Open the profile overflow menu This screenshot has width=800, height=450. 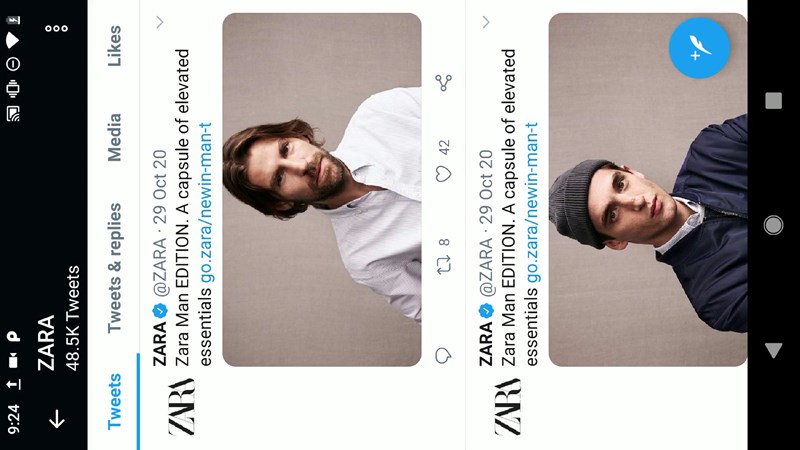click(57, 28)
